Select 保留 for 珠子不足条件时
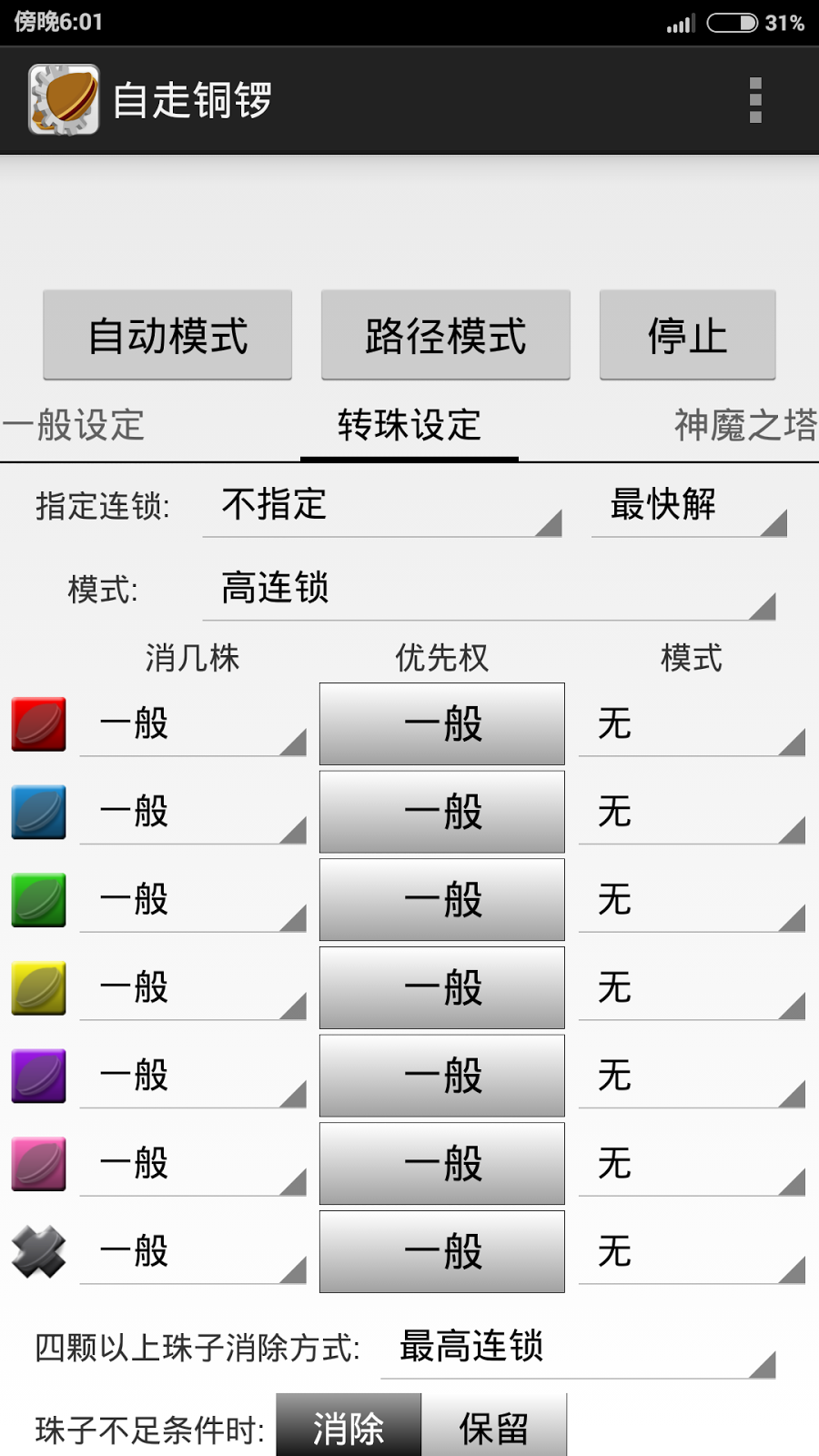 pyautogui.click(x=494, y=1428)
